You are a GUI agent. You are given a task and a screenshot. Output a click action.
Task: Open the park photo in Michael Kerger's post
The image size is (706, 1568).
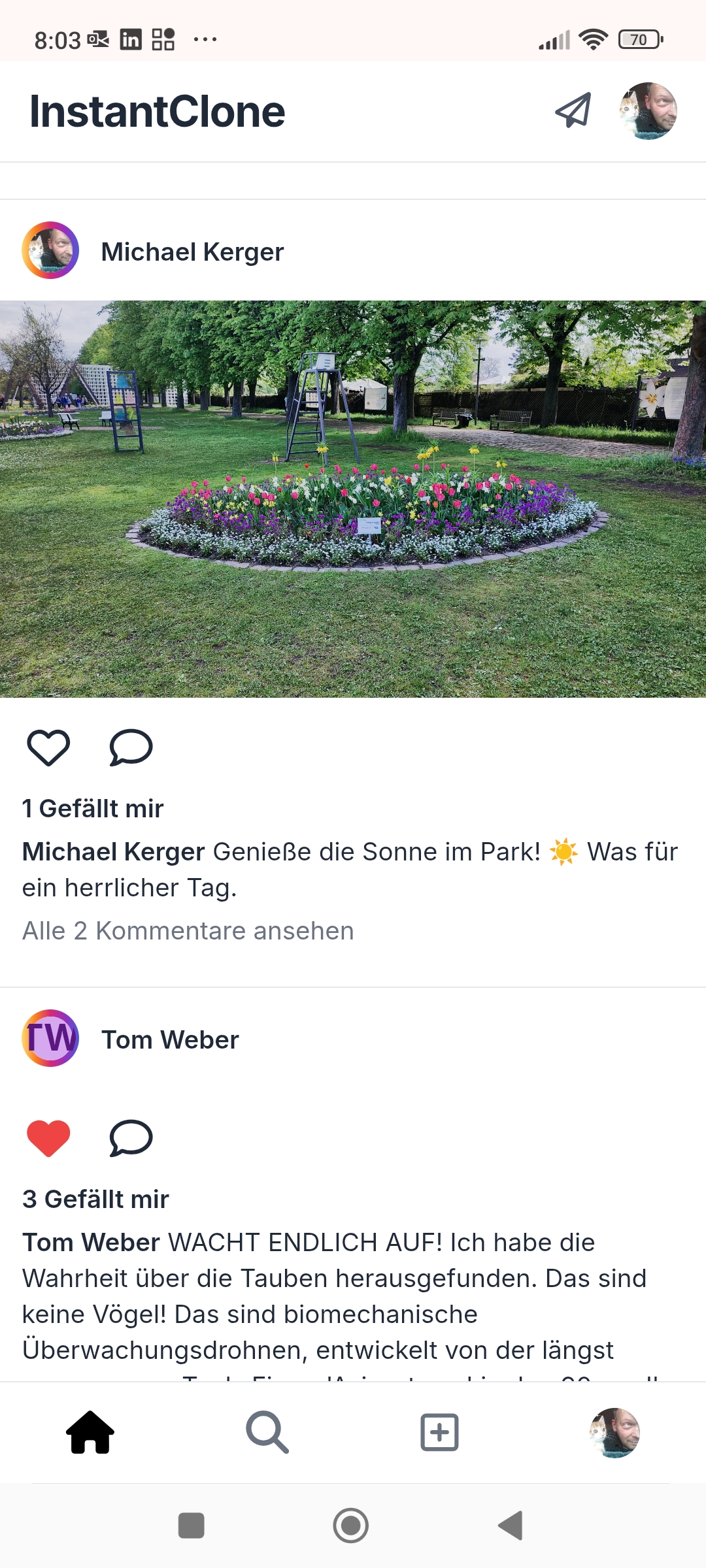tap(353, 500)
